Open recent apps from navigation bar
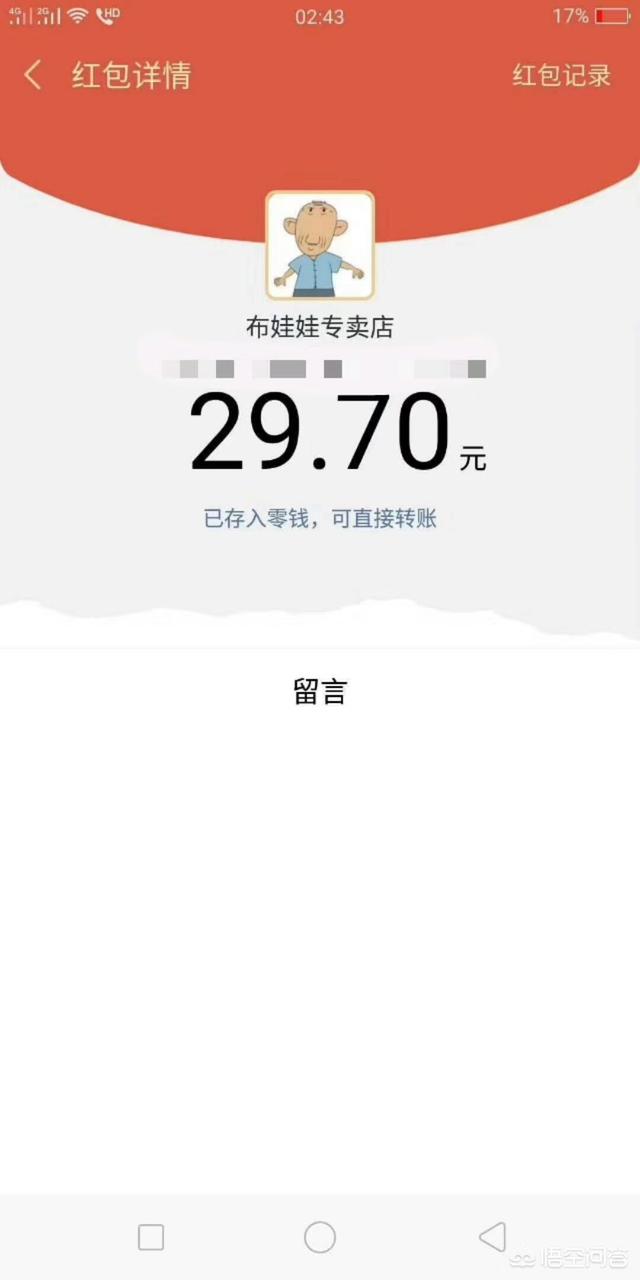The image size is (640, 1280). click(151, 1237)
